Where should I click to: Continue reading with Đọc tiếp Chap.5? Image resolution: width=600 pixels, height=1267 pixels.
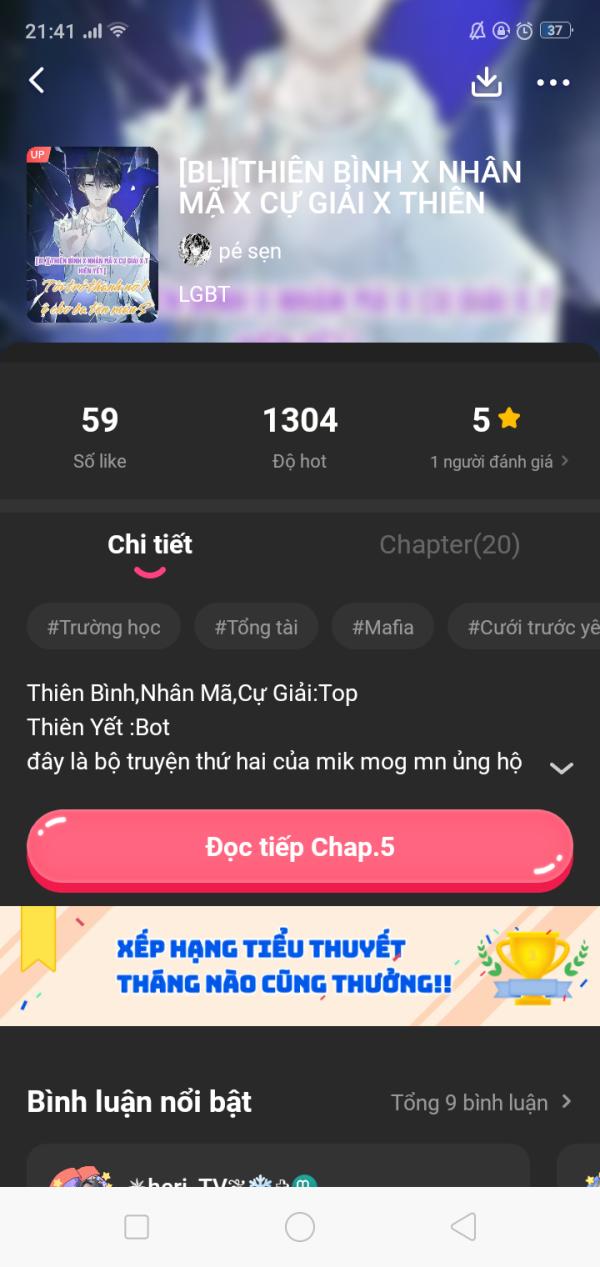(300, 848)
